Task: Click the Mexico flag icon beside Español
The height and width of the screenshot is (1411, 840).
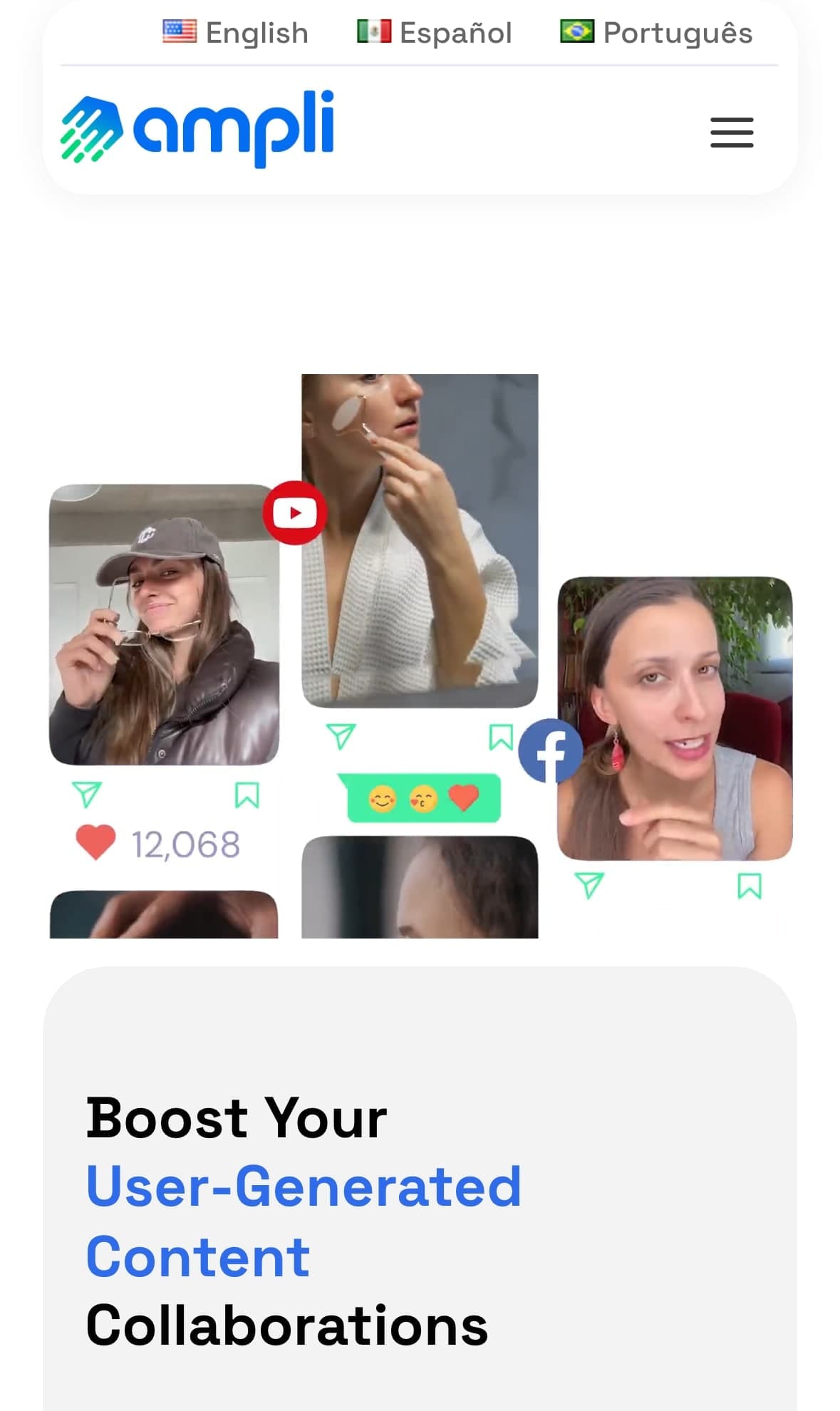Action: 374,31
